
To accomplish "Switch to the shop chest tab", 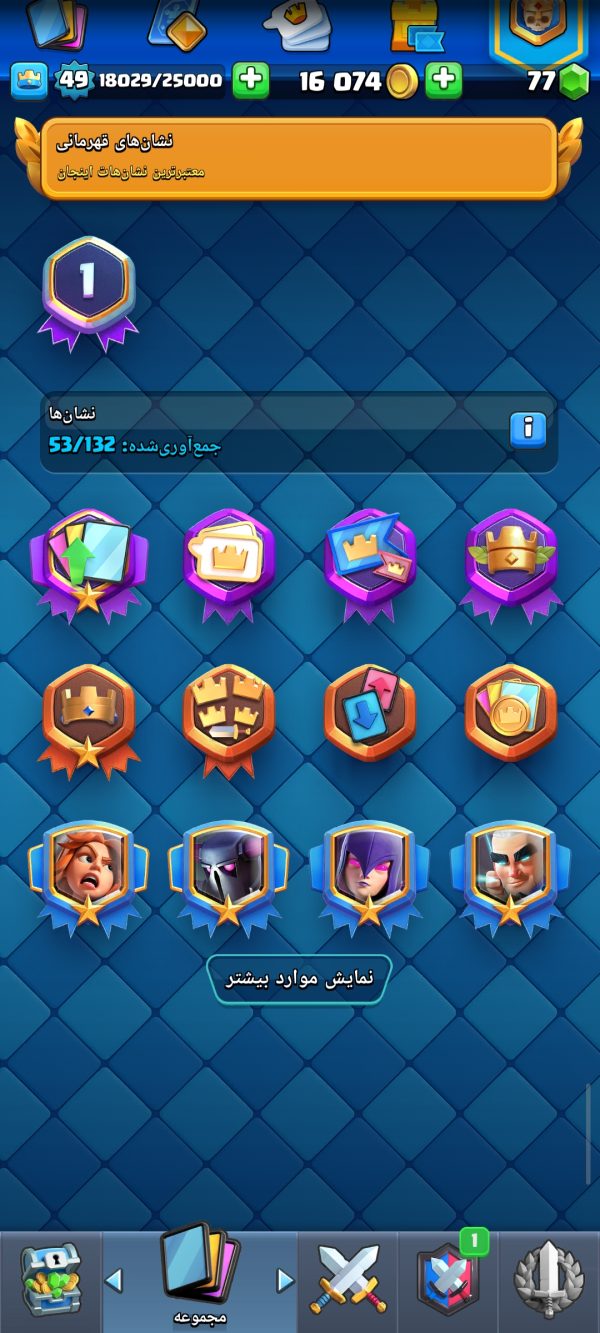I will (x=50, y=1282).
